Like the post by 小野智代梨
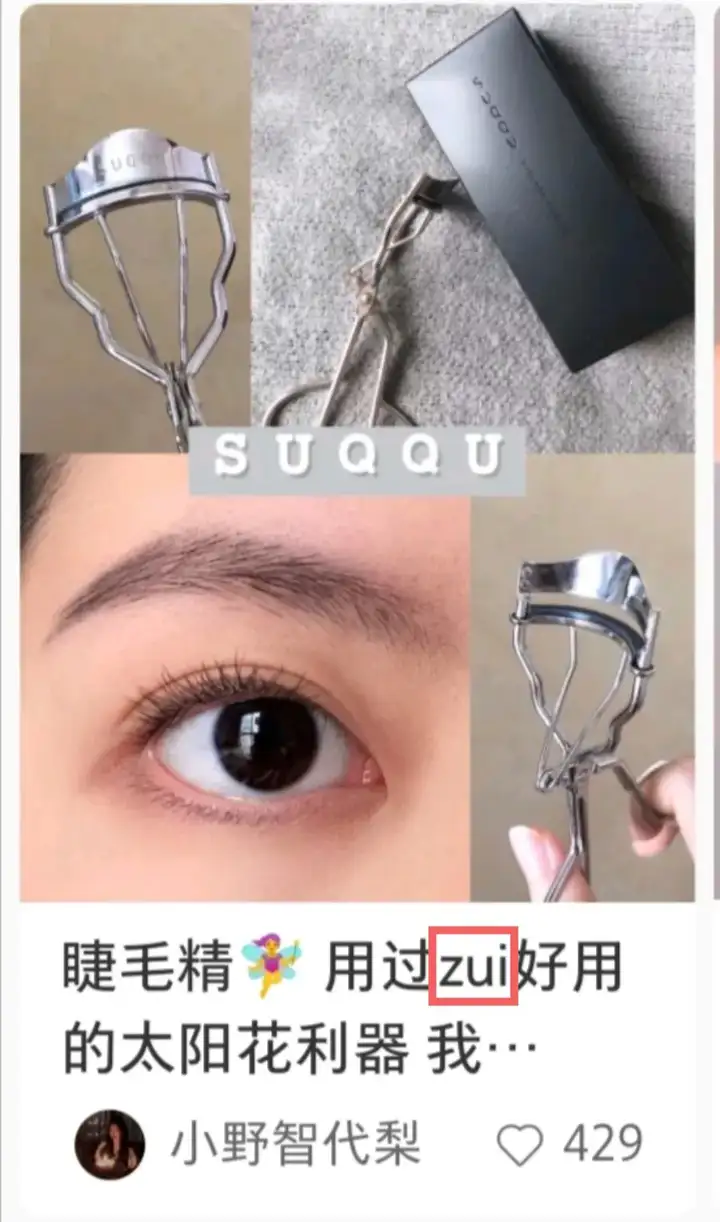 (x=521, y=1144)
